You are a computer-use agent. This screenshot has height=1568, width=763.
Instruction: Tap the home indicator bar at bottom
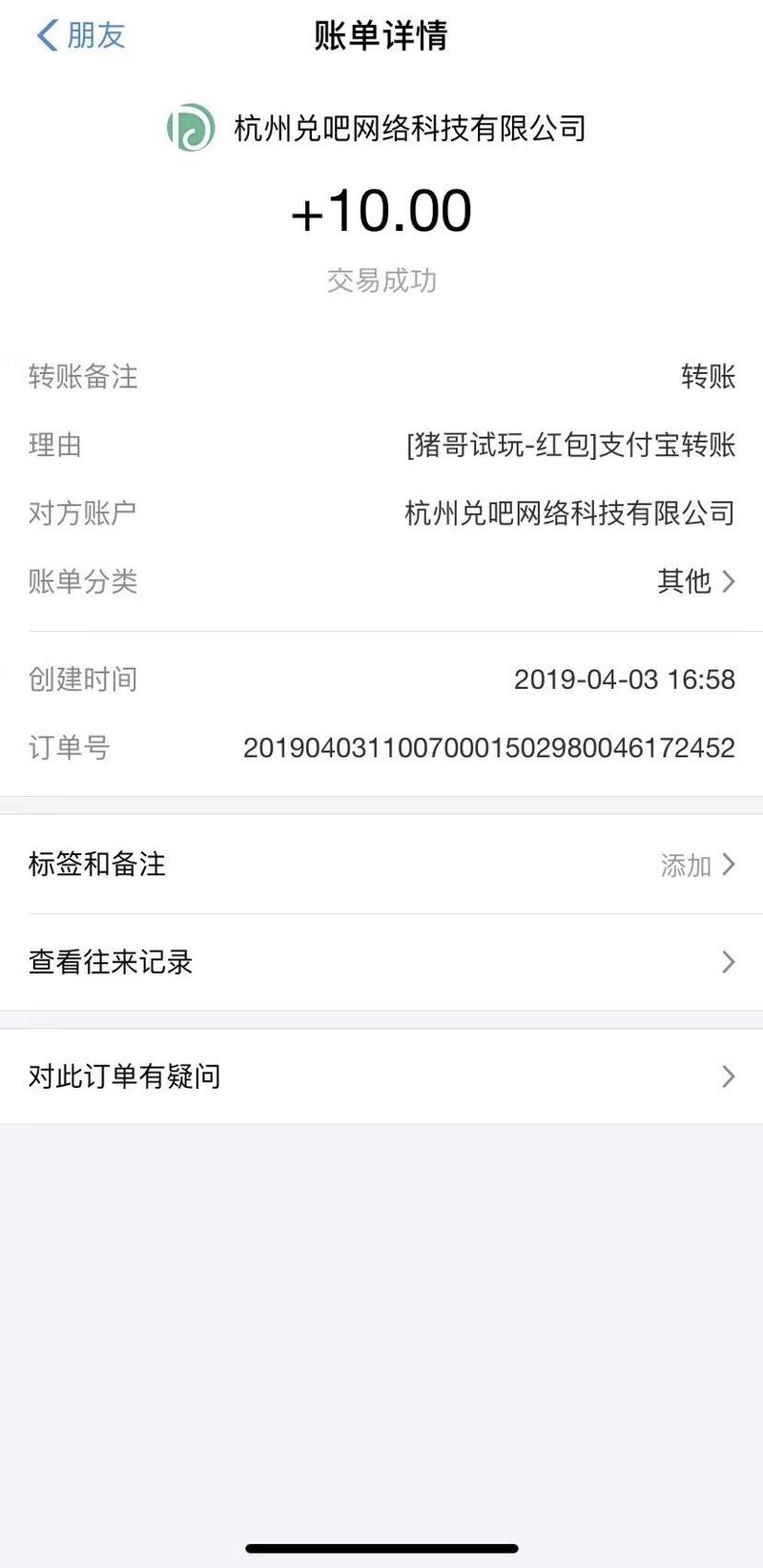[x=381, y=1546]
